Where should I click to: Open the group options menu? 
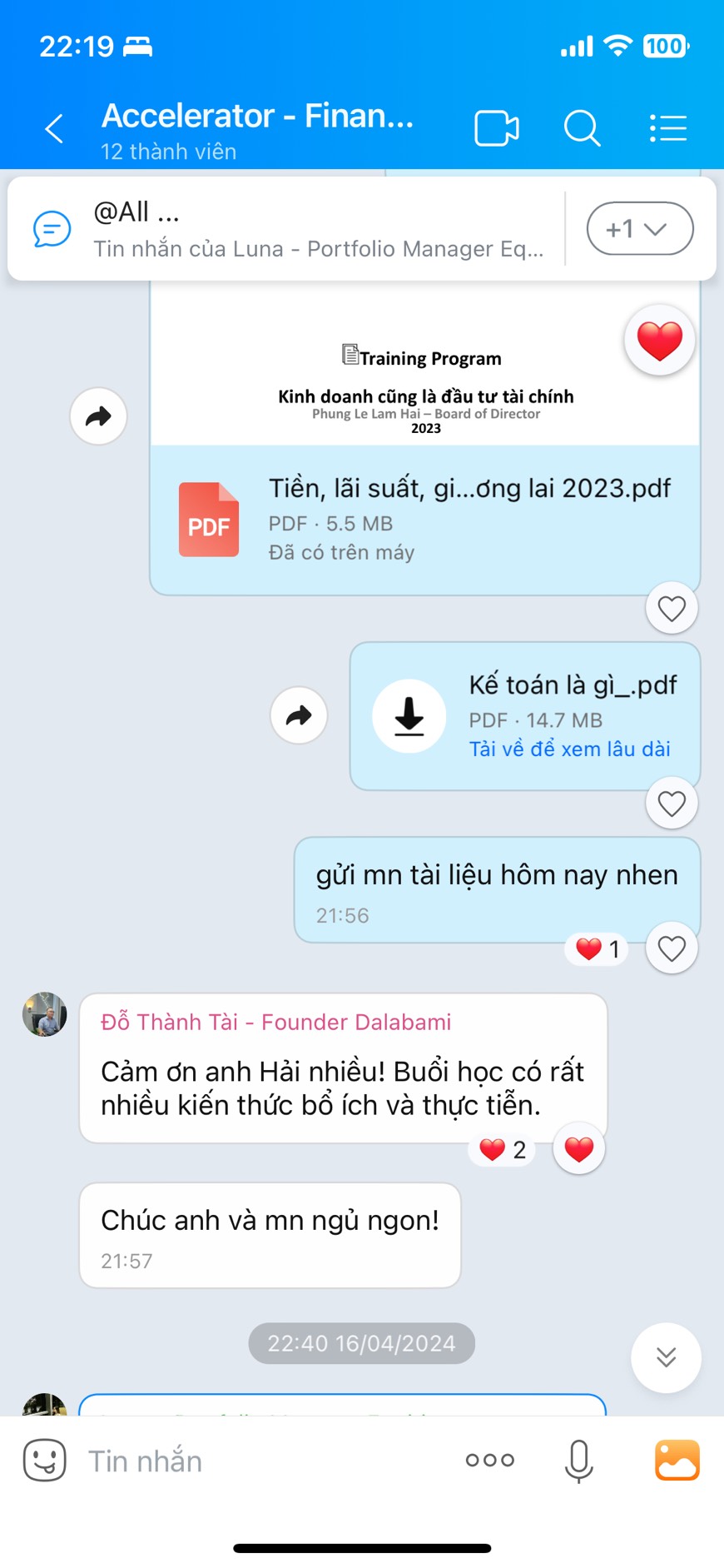click(667, 128)
